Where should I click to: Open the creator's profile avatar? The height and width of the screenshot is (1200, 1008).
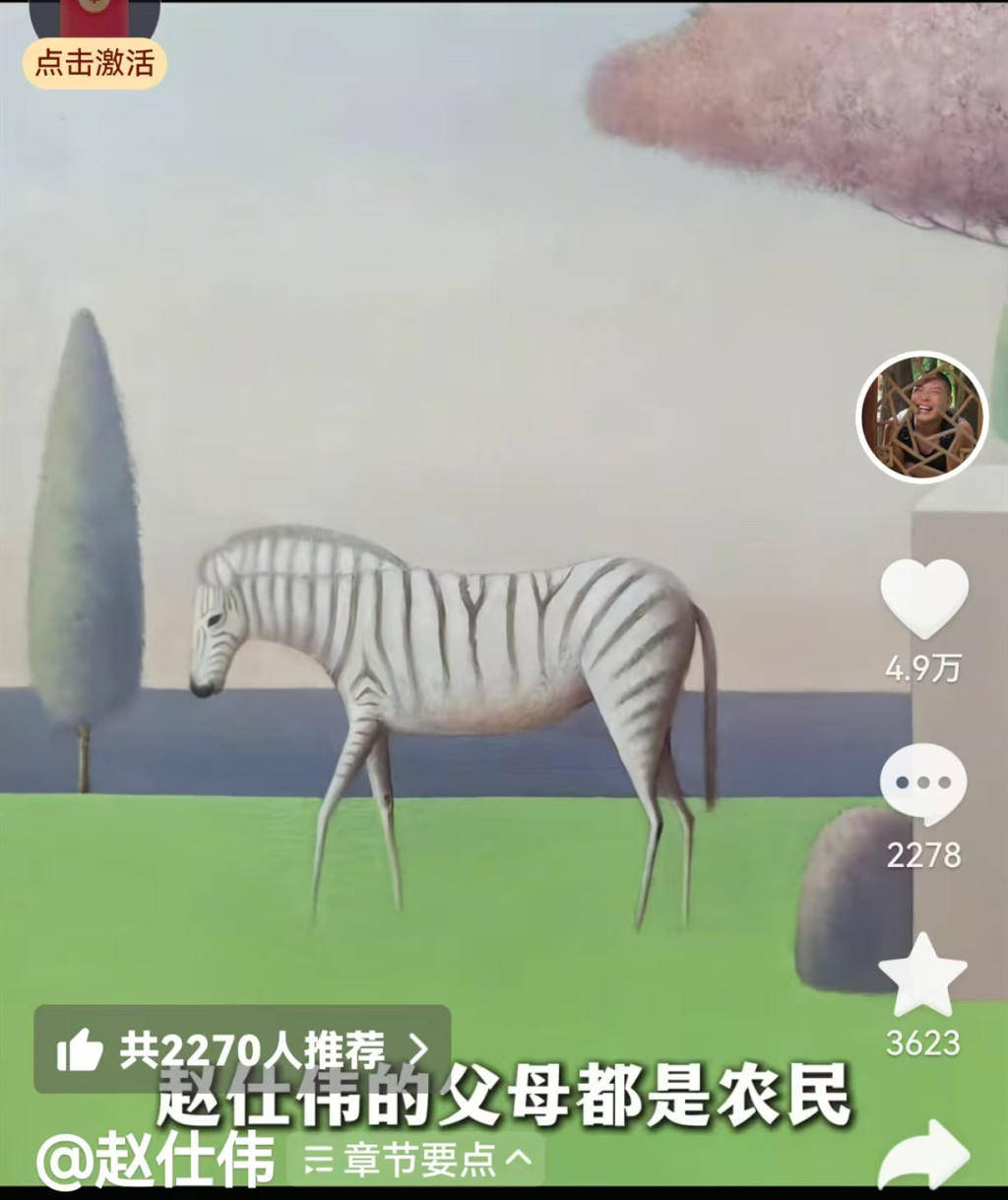pos(921,417)
